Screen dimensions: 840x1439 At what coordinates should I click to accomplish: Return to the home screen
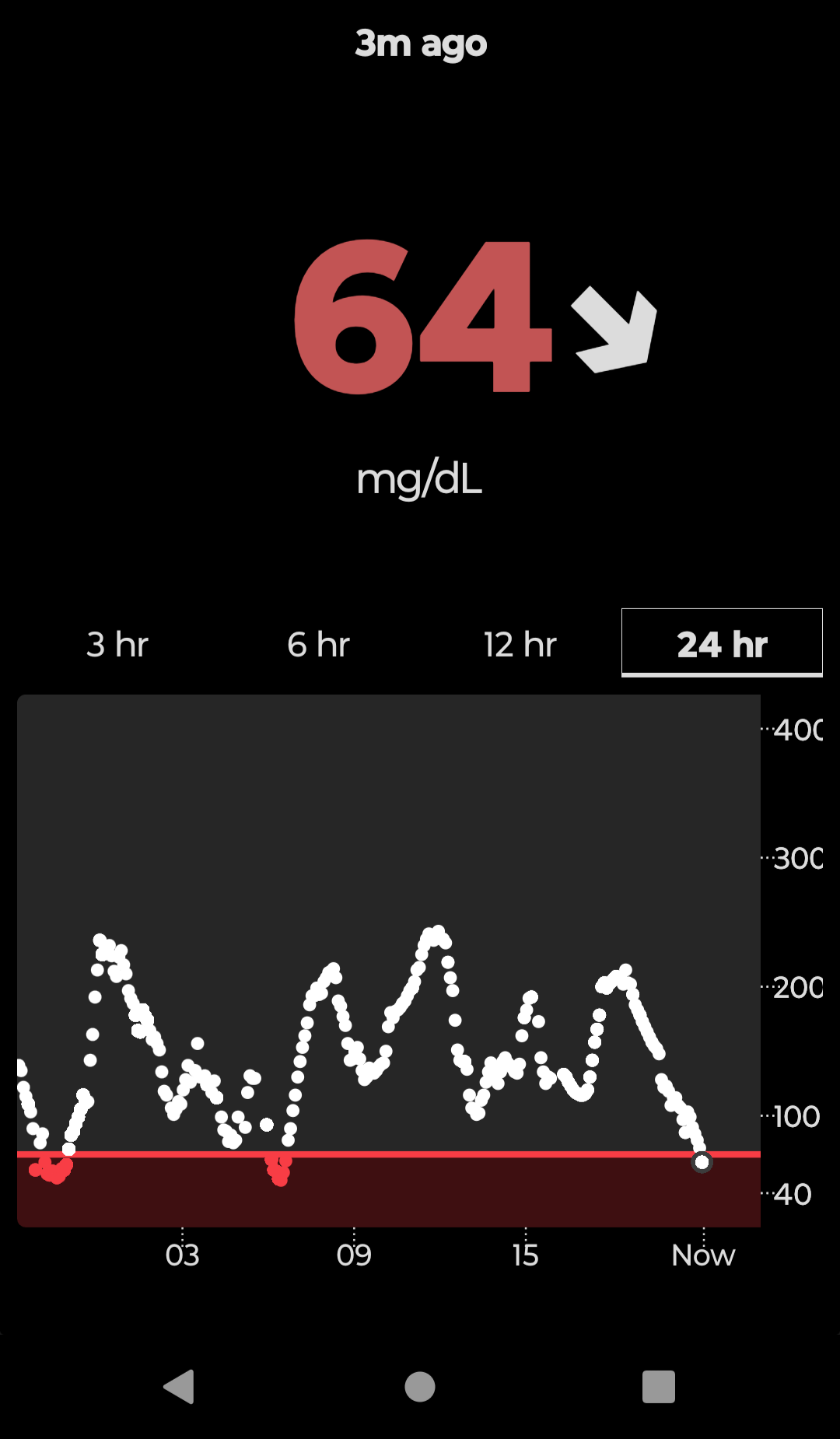click(x=420, y=1386)
